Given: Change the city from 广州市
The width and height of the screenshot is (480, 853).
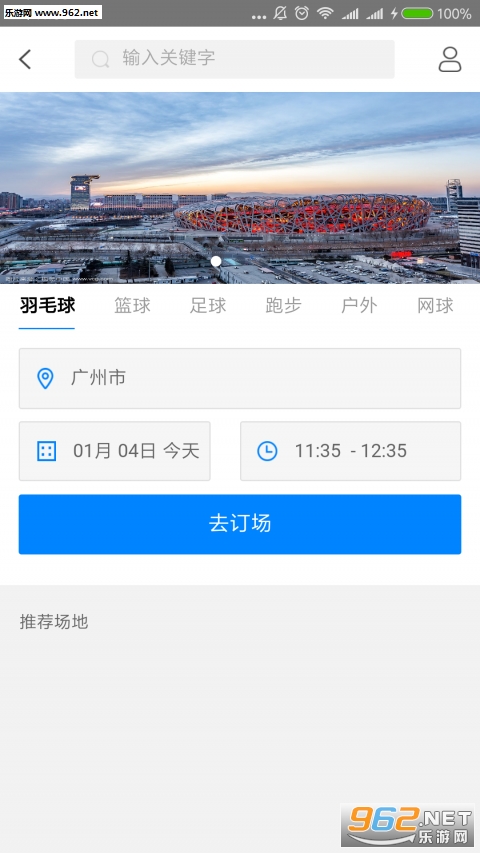Looking at the screenshot, I should pos(240,378).
